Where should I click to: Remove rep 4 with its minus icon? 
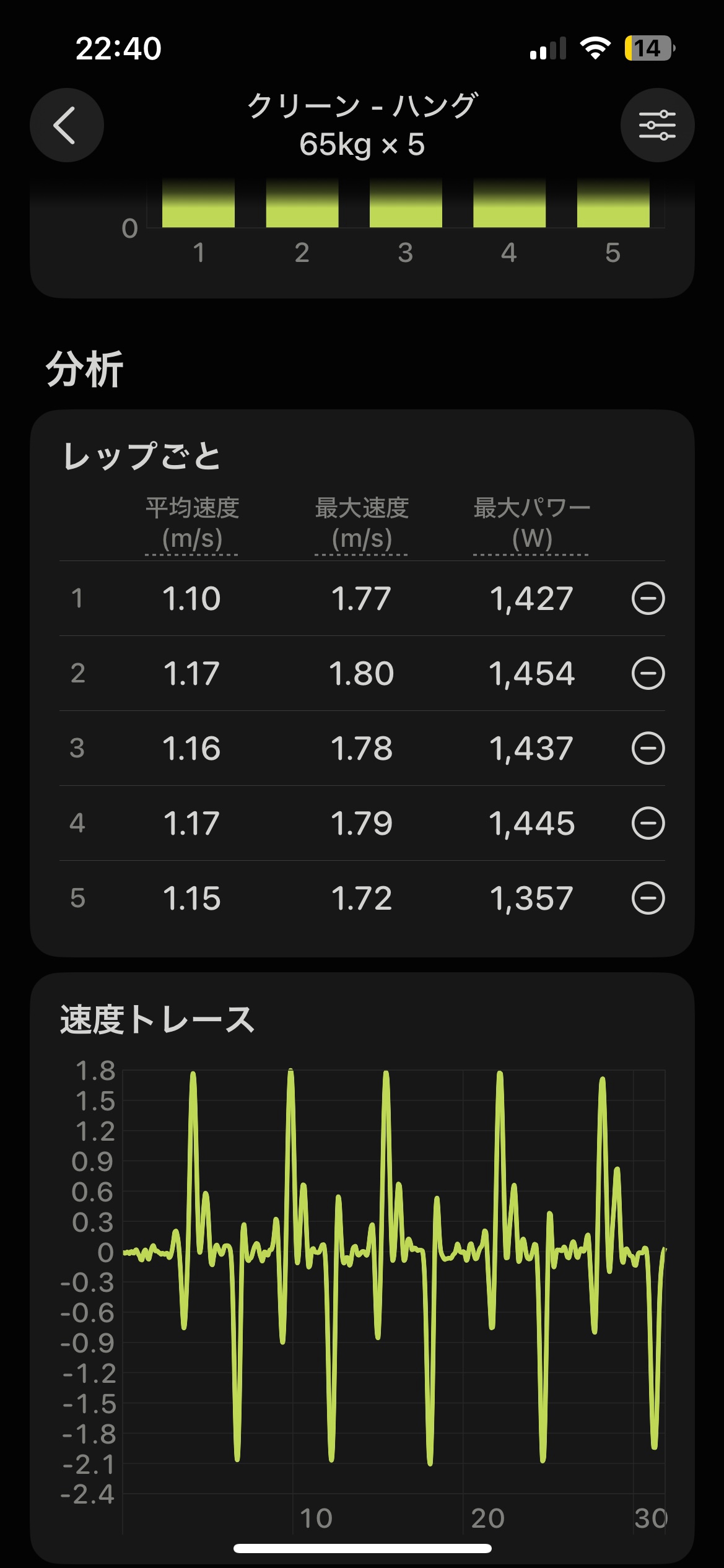[x=648, y=824]
